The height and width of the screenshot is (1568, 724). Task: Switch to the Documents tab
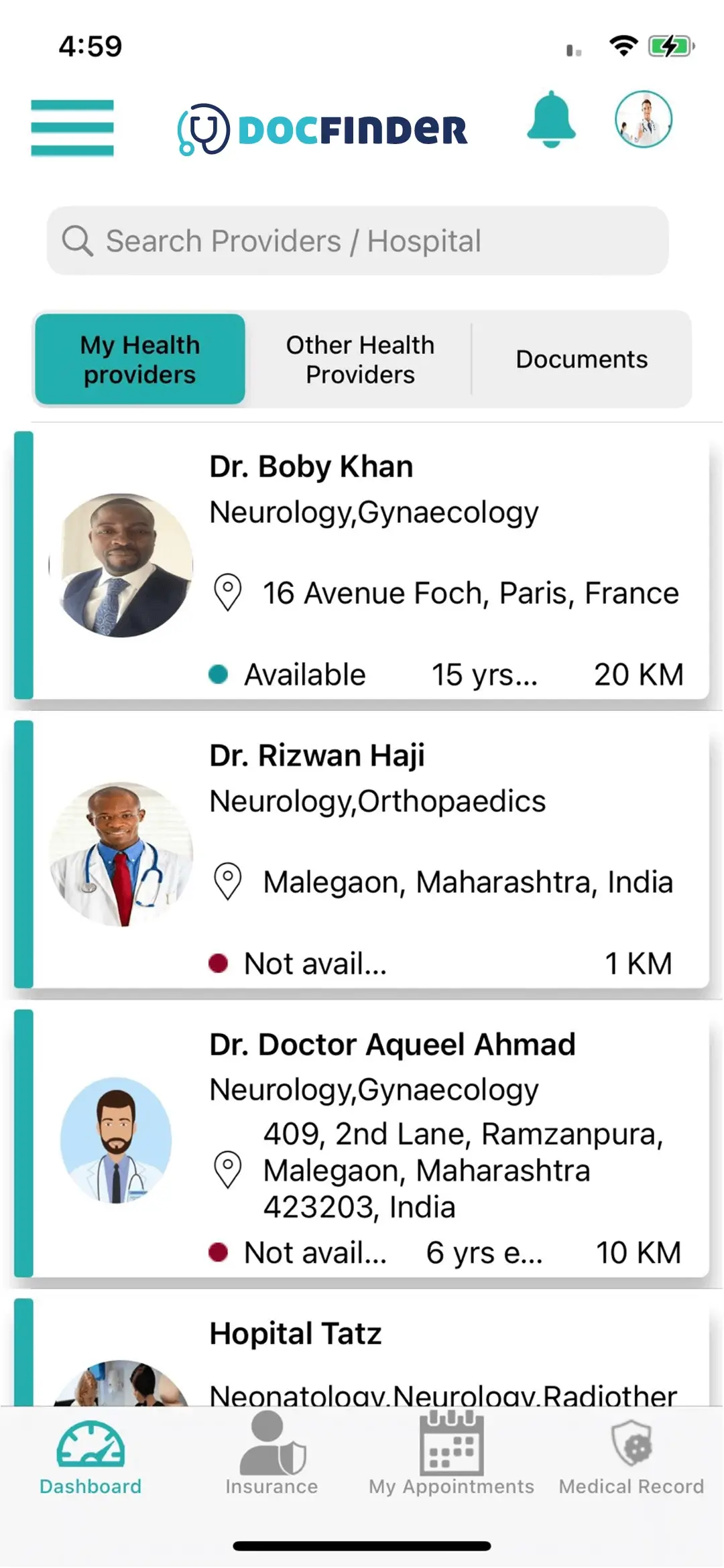(x=581, y=359)
